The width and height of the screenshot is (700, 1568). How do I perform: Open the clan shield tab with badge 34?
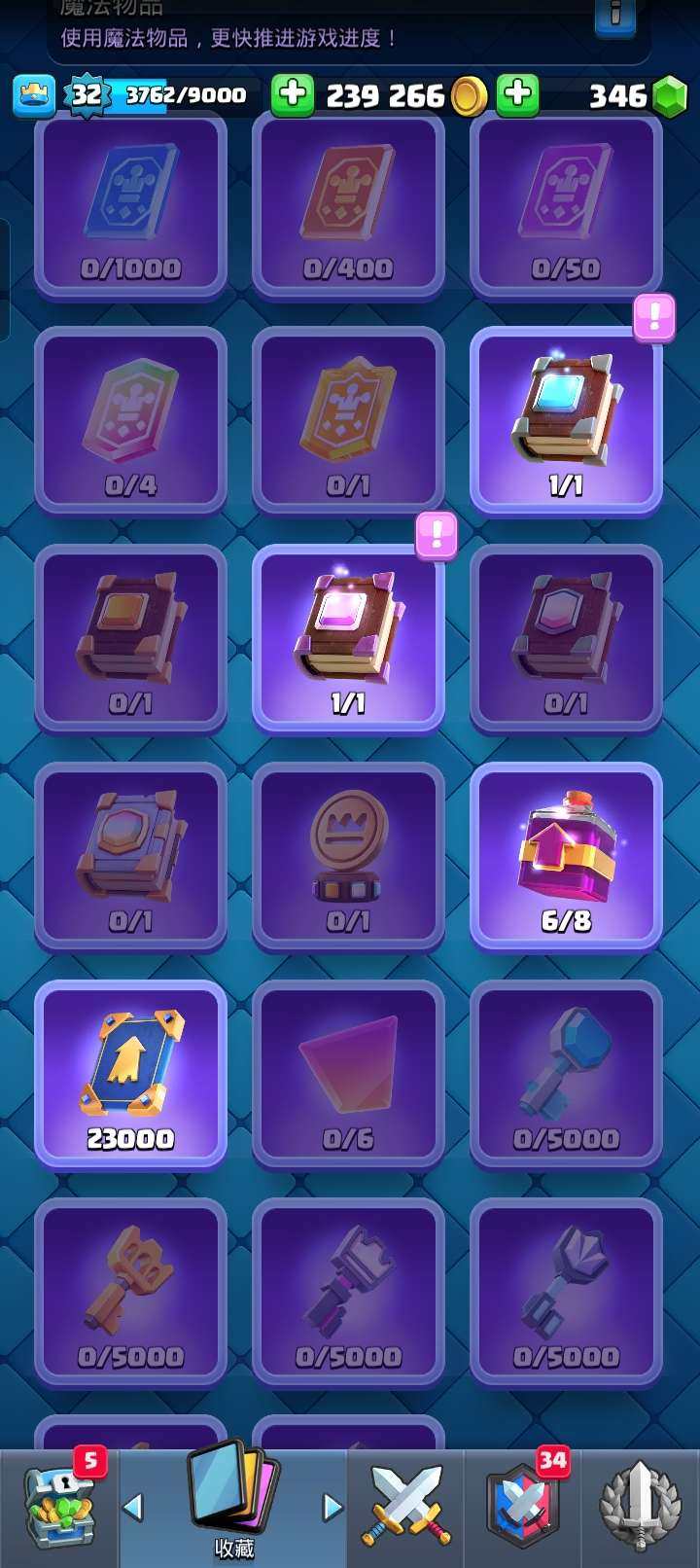coord(523,1508)
